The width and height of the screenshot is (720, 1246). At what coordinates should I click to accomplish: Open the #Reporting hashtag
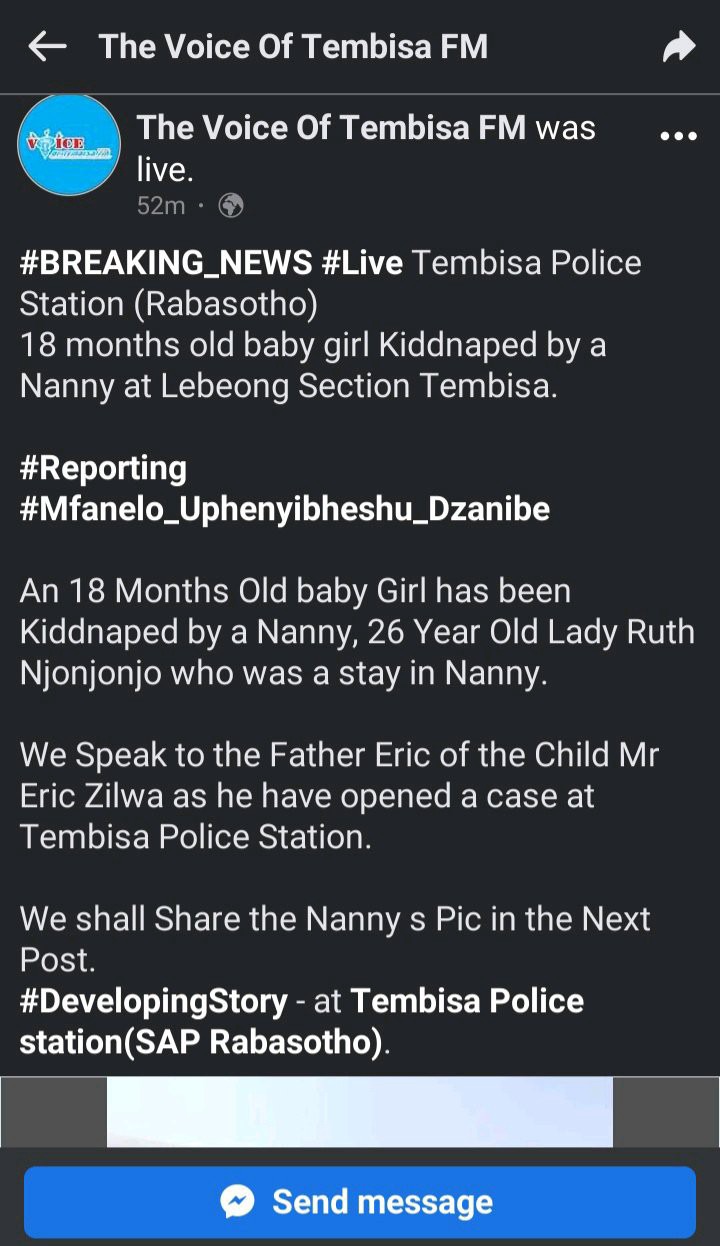pyautogui.click(x=103, y=468)
